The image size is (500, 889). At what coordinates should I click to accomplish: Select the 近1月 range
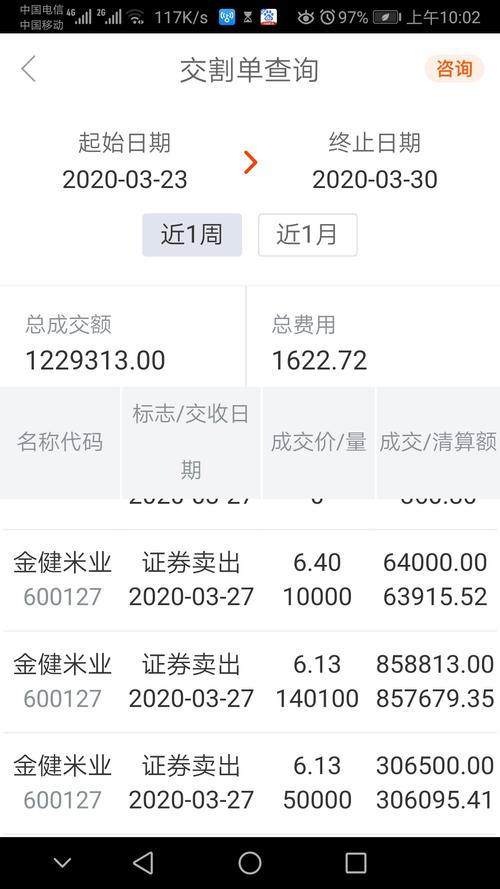(307, 235)
